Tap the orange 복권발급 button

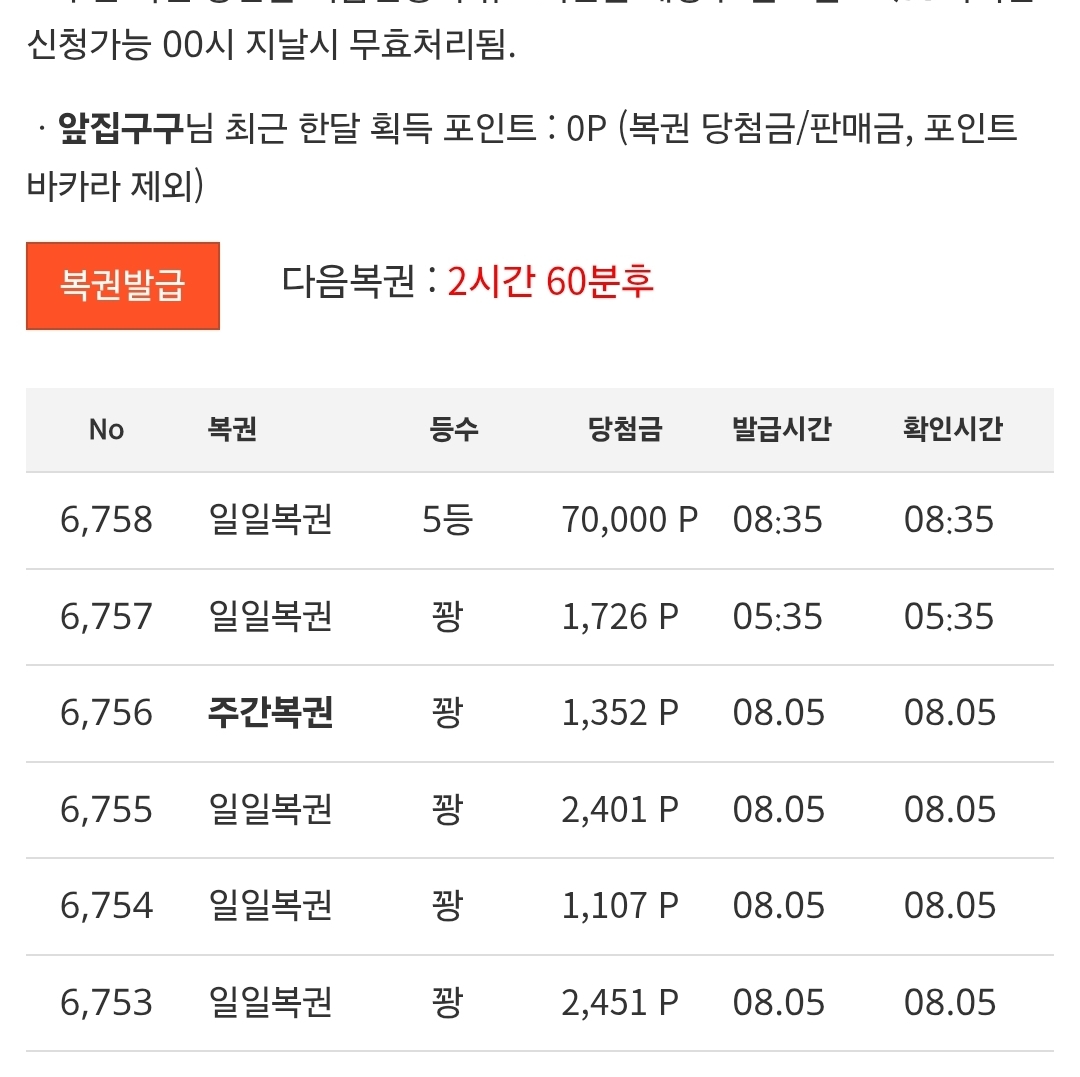pos(123,286)
